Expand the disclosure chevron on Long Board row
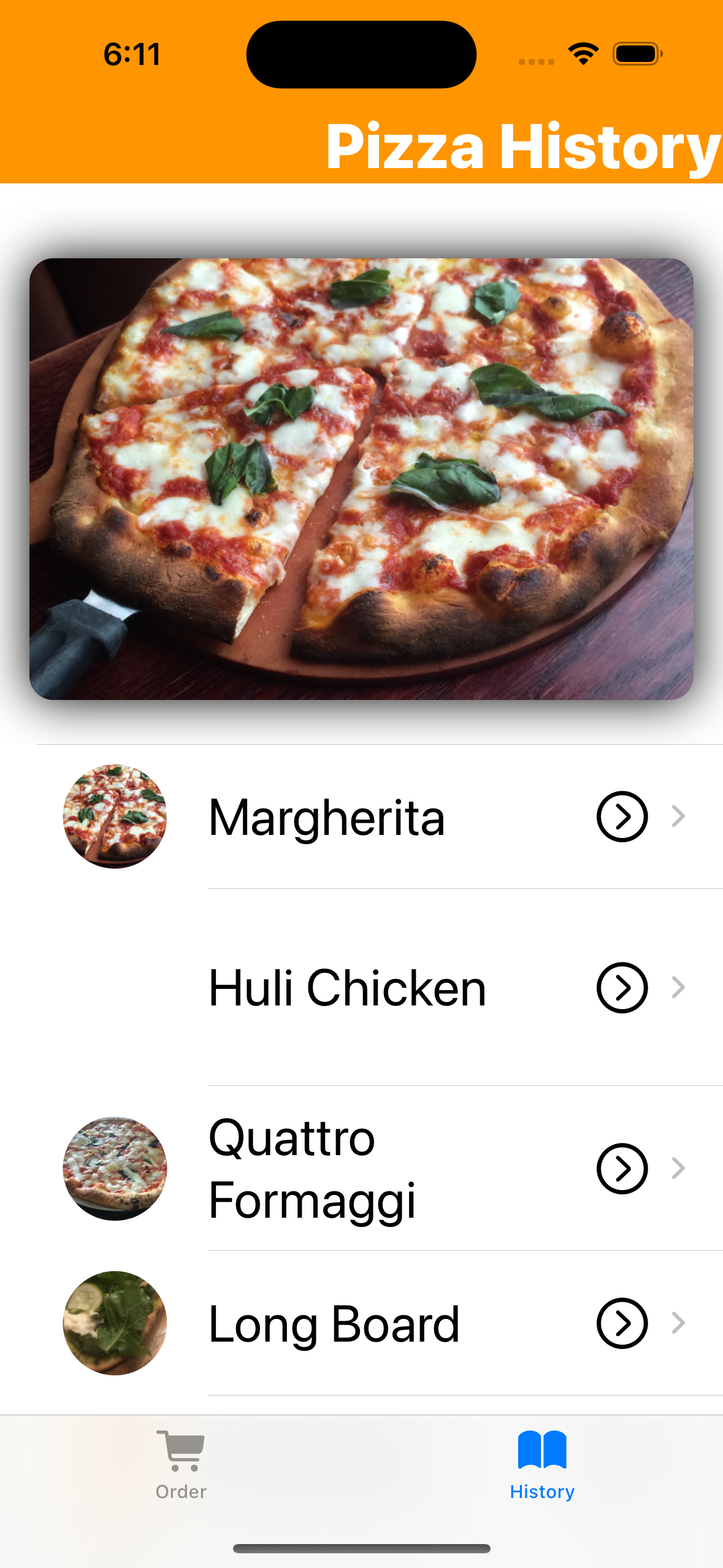The width and height of the screenshot is (723, 1568). 678,1323
